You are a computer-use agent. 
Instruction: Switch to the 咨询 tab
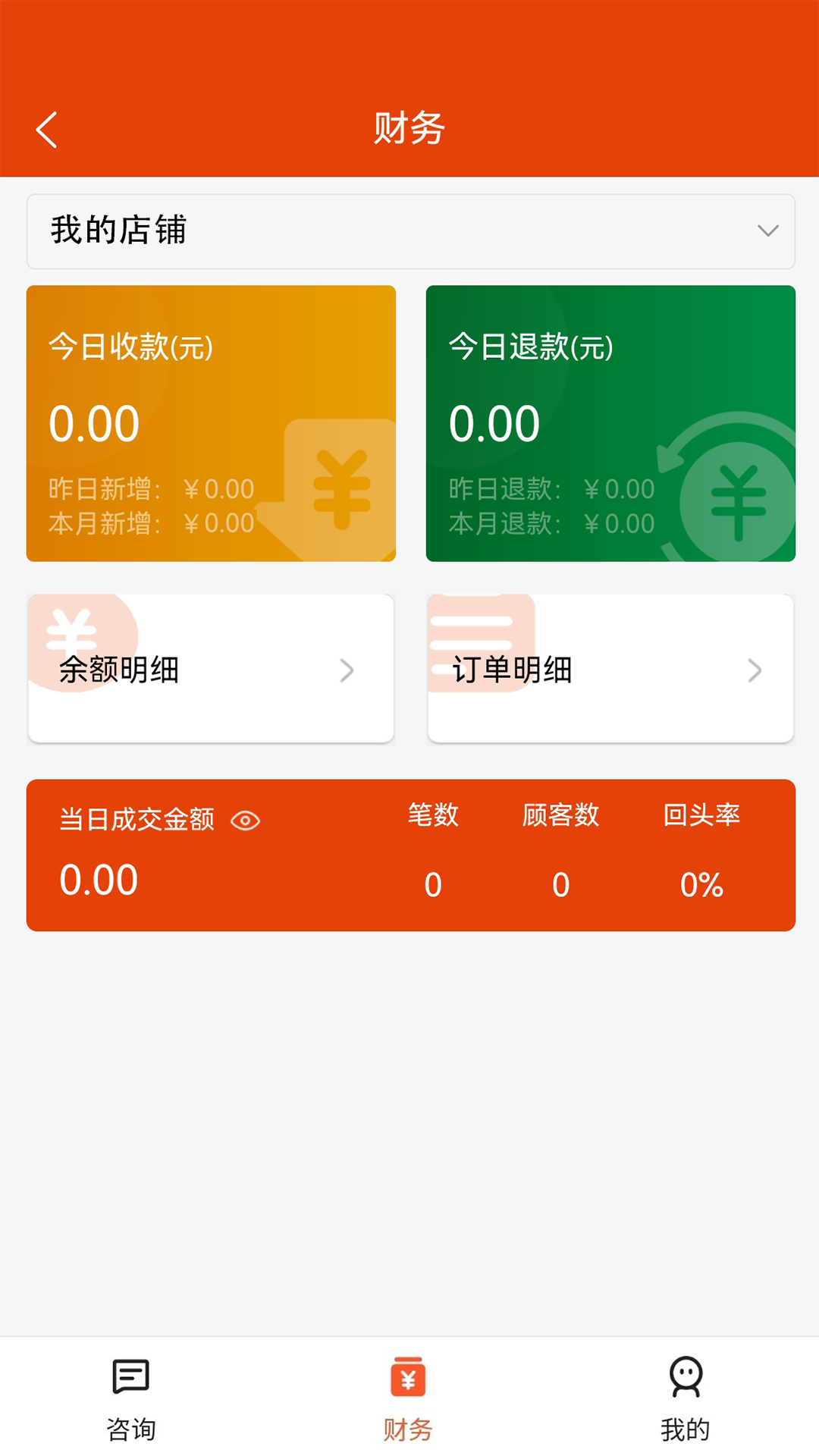point(130,1403)
